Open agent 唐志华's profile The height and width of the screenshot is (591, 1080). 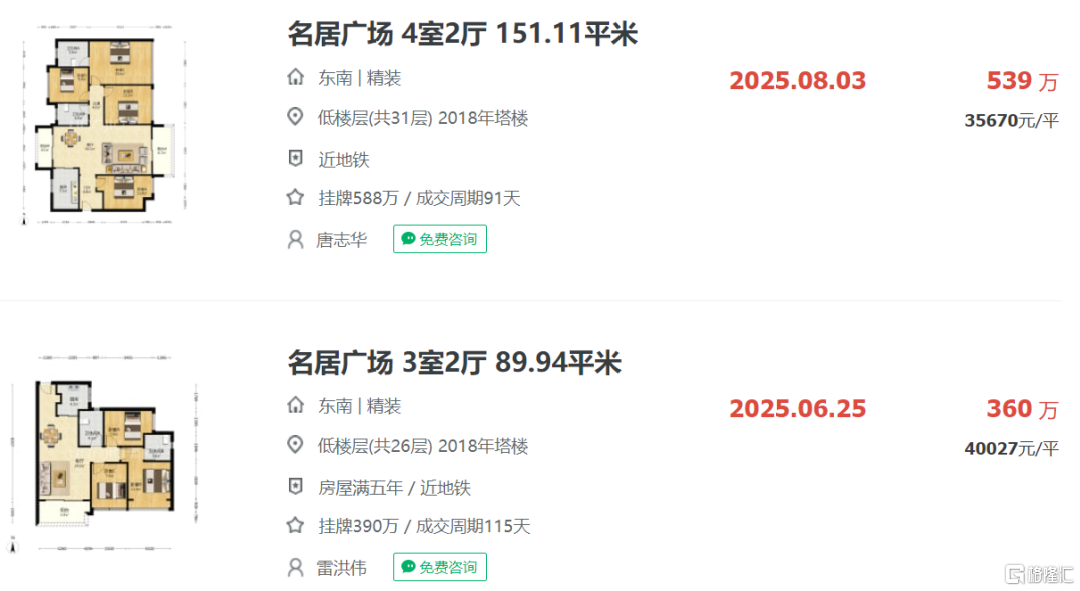pyautogui.click(x=342, y=240)
